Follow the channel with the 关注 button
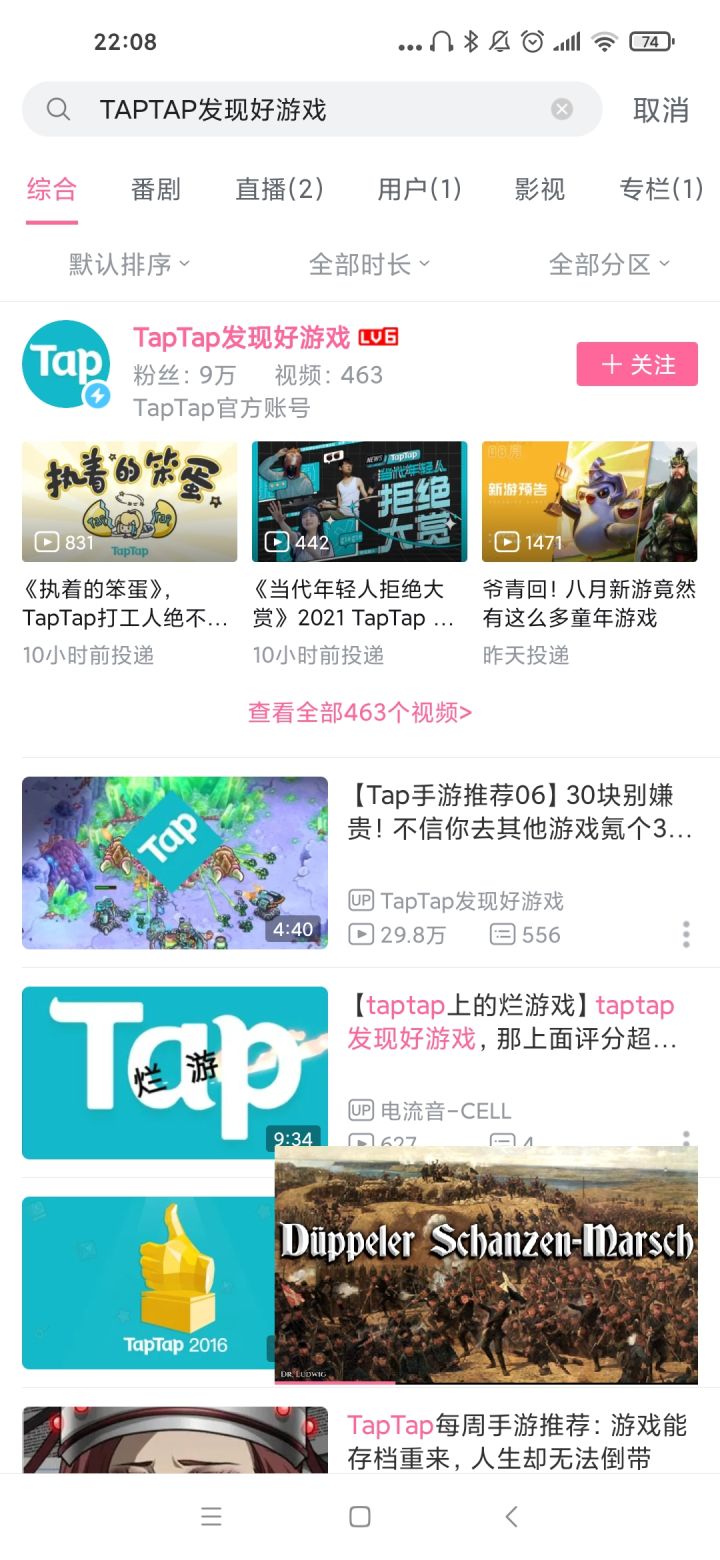This screenshot has width=720, height=1560. pyautogui.click(x=637, y=364)
